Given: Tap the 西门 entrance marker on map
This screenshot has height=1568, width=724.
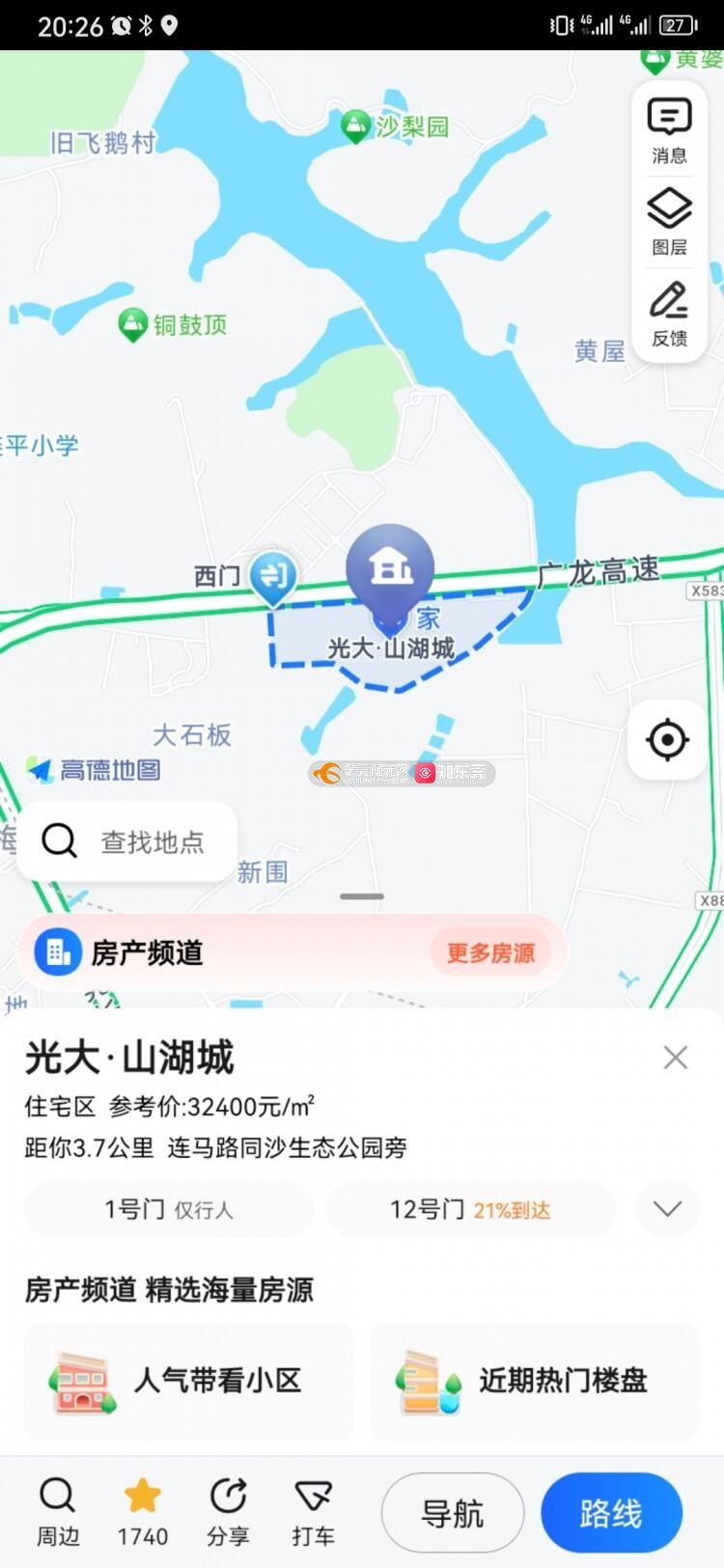Looking at the screenshot, I should tap(272, 577).
